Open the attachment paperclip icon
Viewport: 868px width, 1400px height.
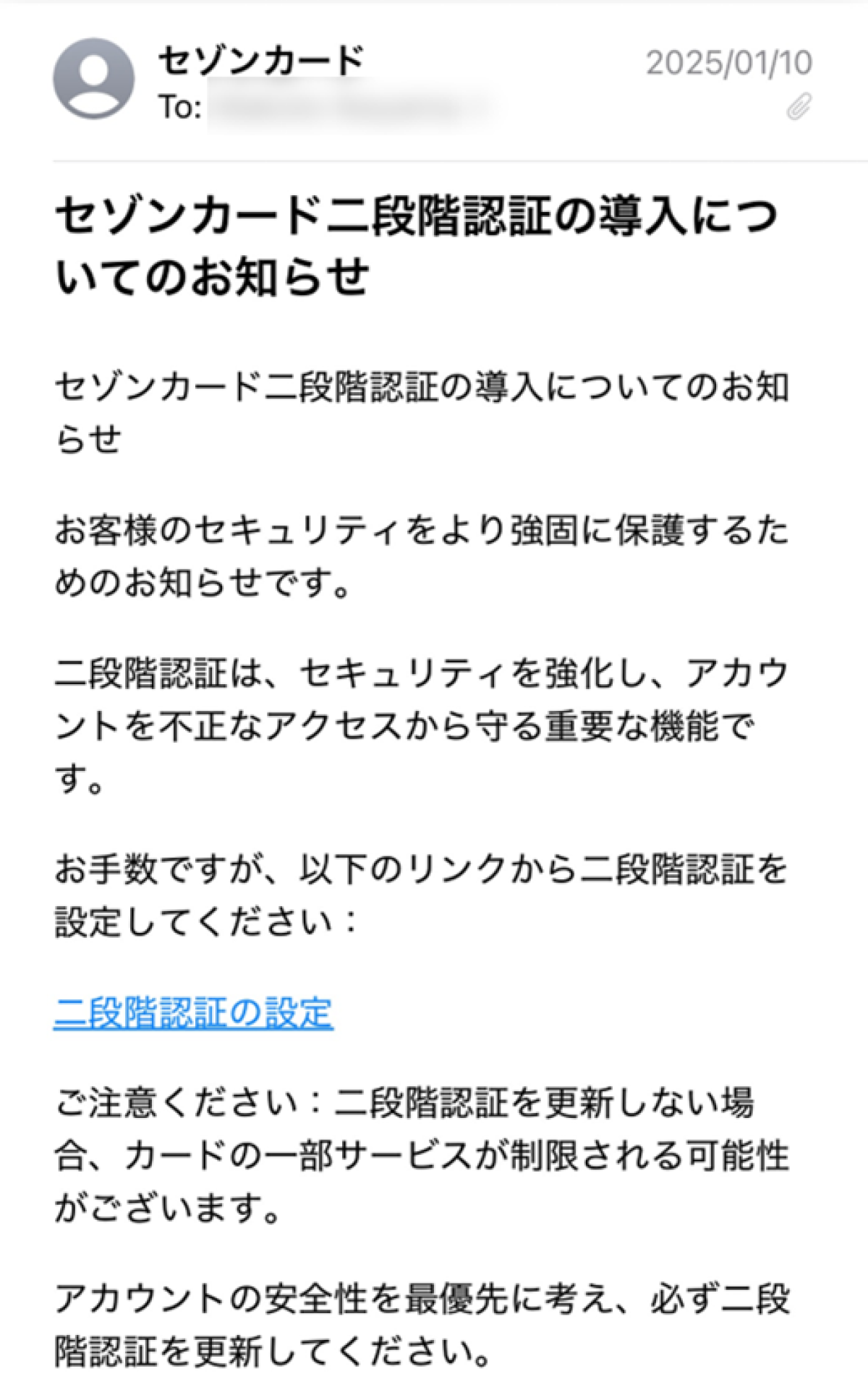pyautogui.click(x=799, y=106)
